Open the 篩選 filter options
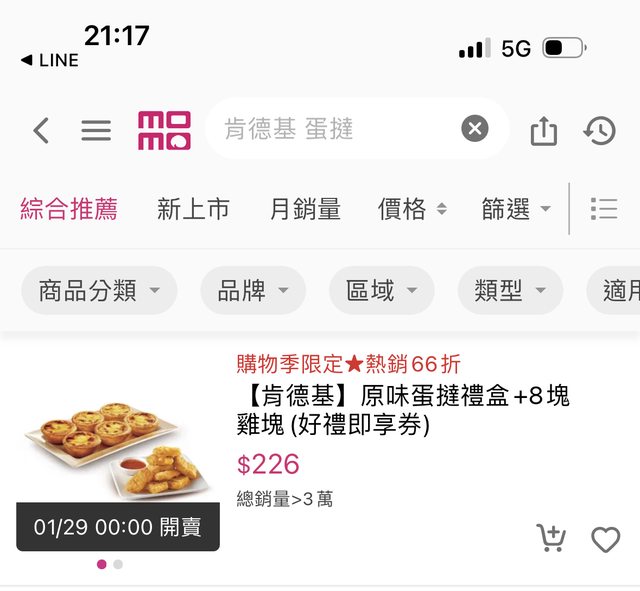 pyautogui.click(x=516, y=208)
